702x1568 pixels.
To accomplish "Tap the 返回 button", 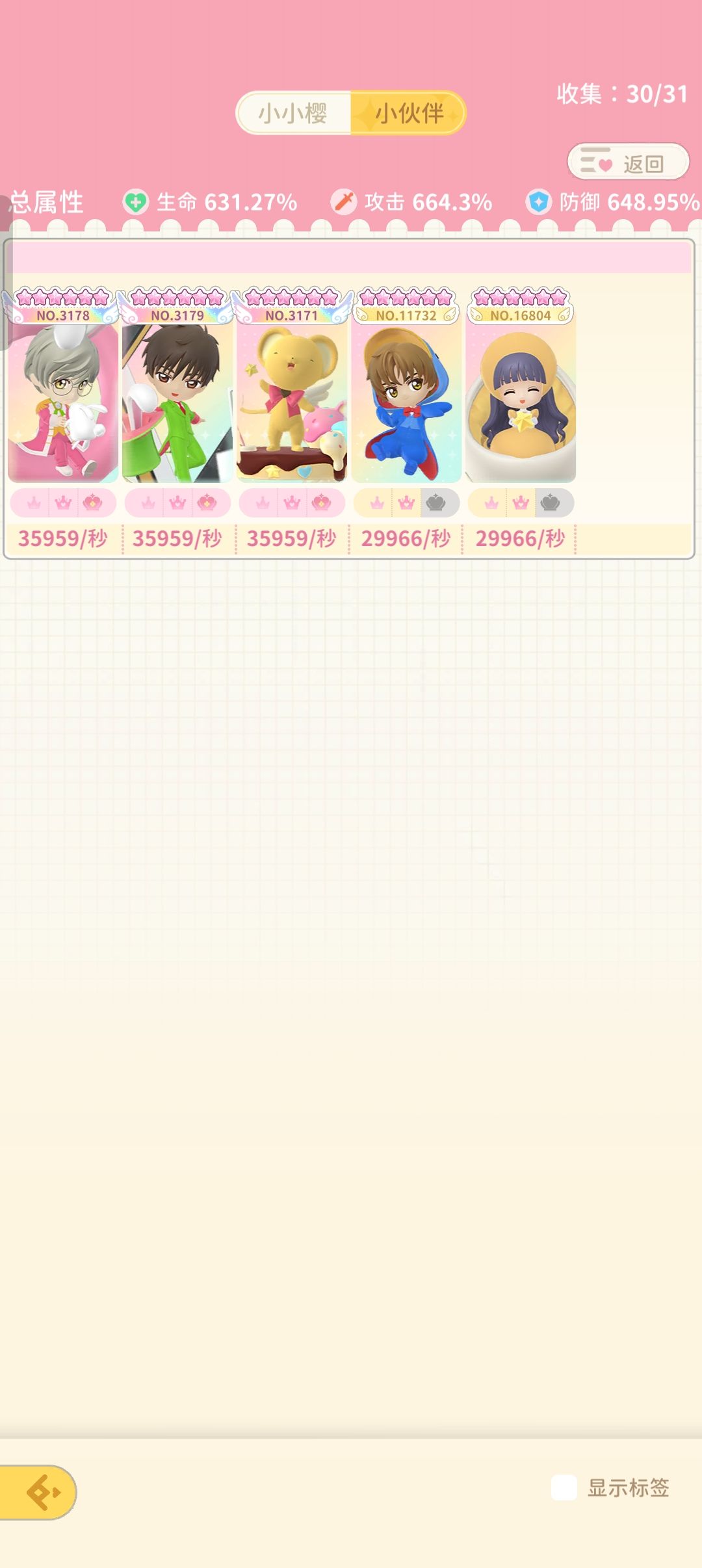I will click(628, 162).
